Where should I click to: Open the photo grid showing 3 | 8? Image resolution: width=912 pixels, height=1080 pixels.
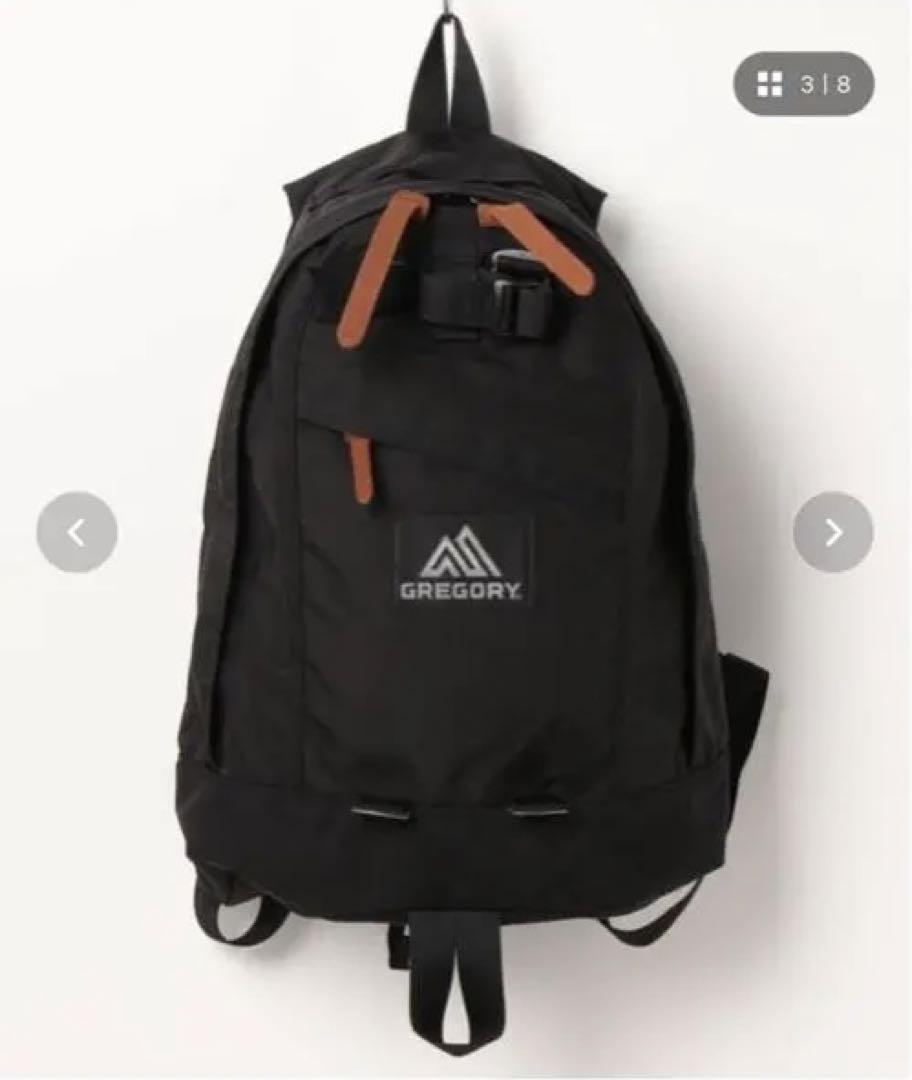coord(803,84)
